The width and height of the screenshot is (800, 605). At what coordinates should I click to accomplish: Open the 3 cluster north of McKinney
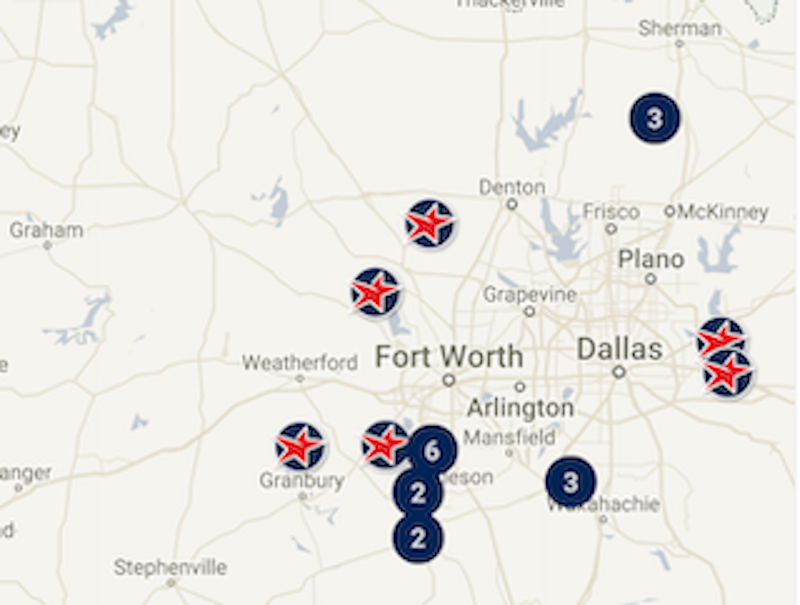coord(654,119)
